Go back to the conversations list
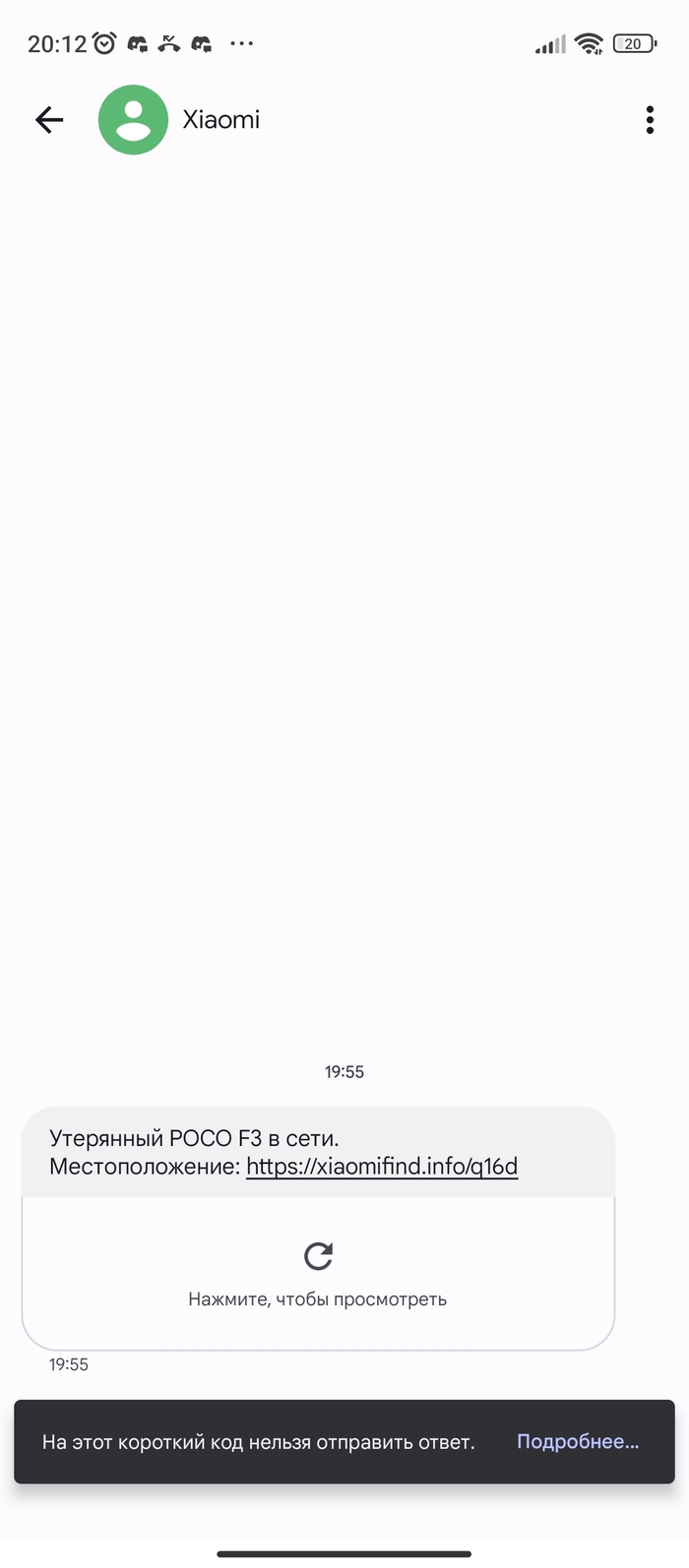Screen dimensions: 689x1568 49,120
